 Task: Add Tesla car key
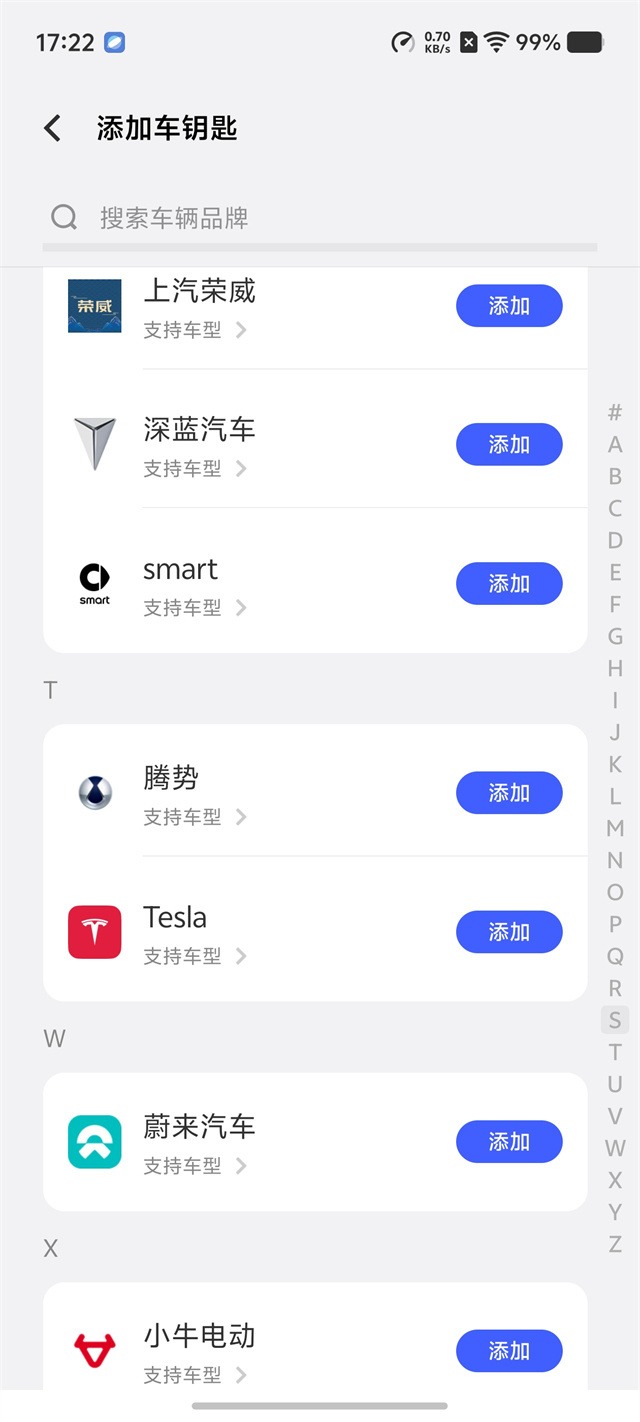point(509,932)
